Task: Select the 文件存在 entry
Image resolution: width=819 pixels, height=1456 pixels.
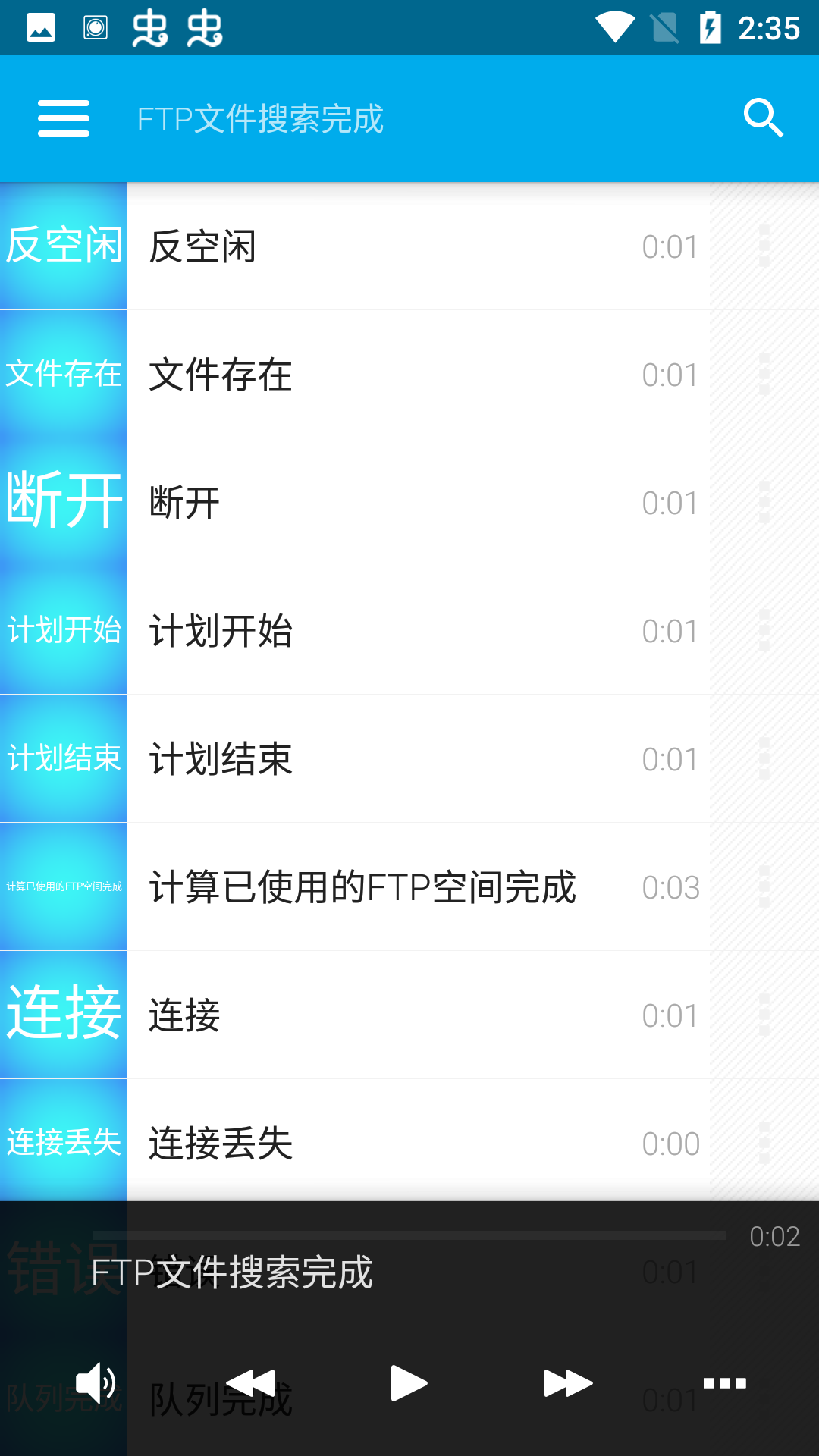Action: tap(417, 374)
